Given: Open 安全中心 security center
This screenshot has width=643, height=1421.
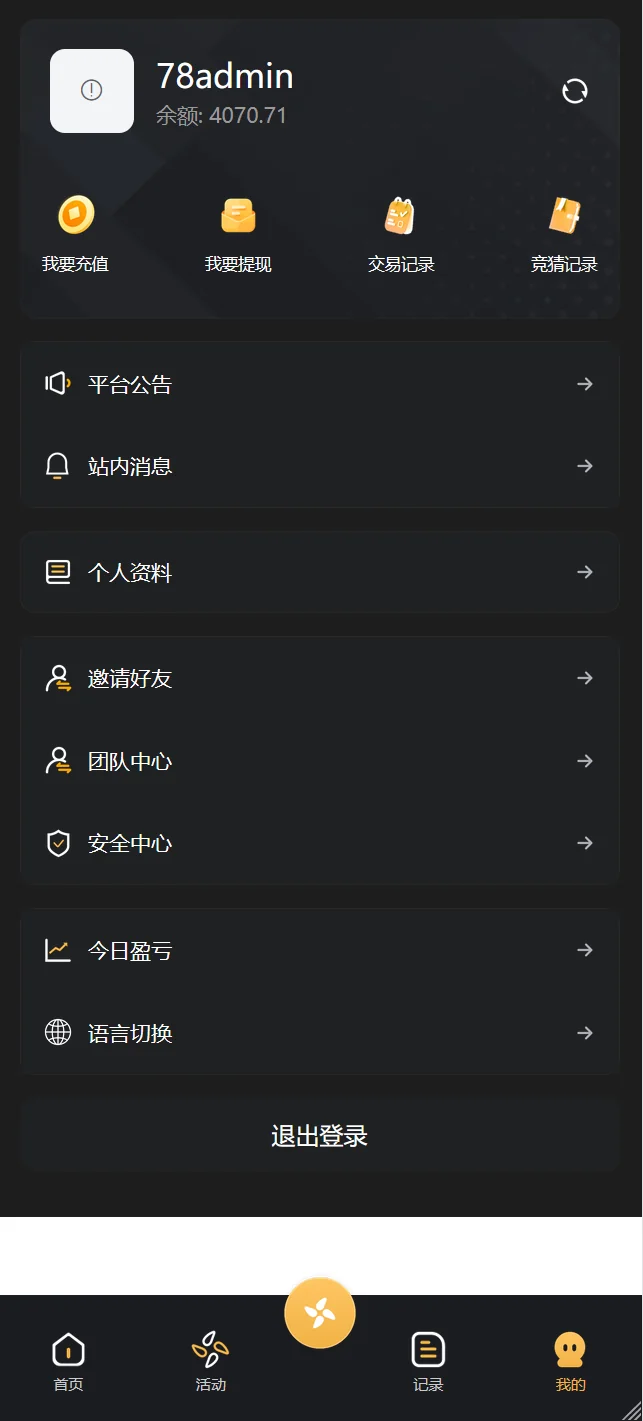Looking at the screenshot, I should [x=320, y=843].
